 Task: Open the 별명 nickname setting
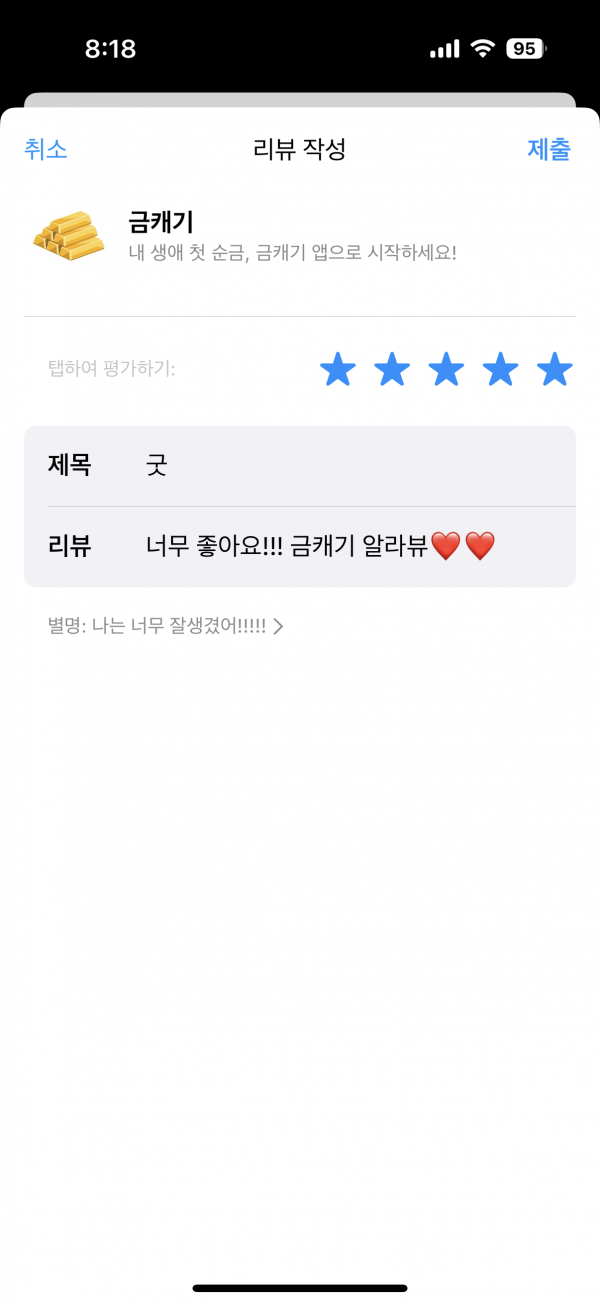[166, 627]
